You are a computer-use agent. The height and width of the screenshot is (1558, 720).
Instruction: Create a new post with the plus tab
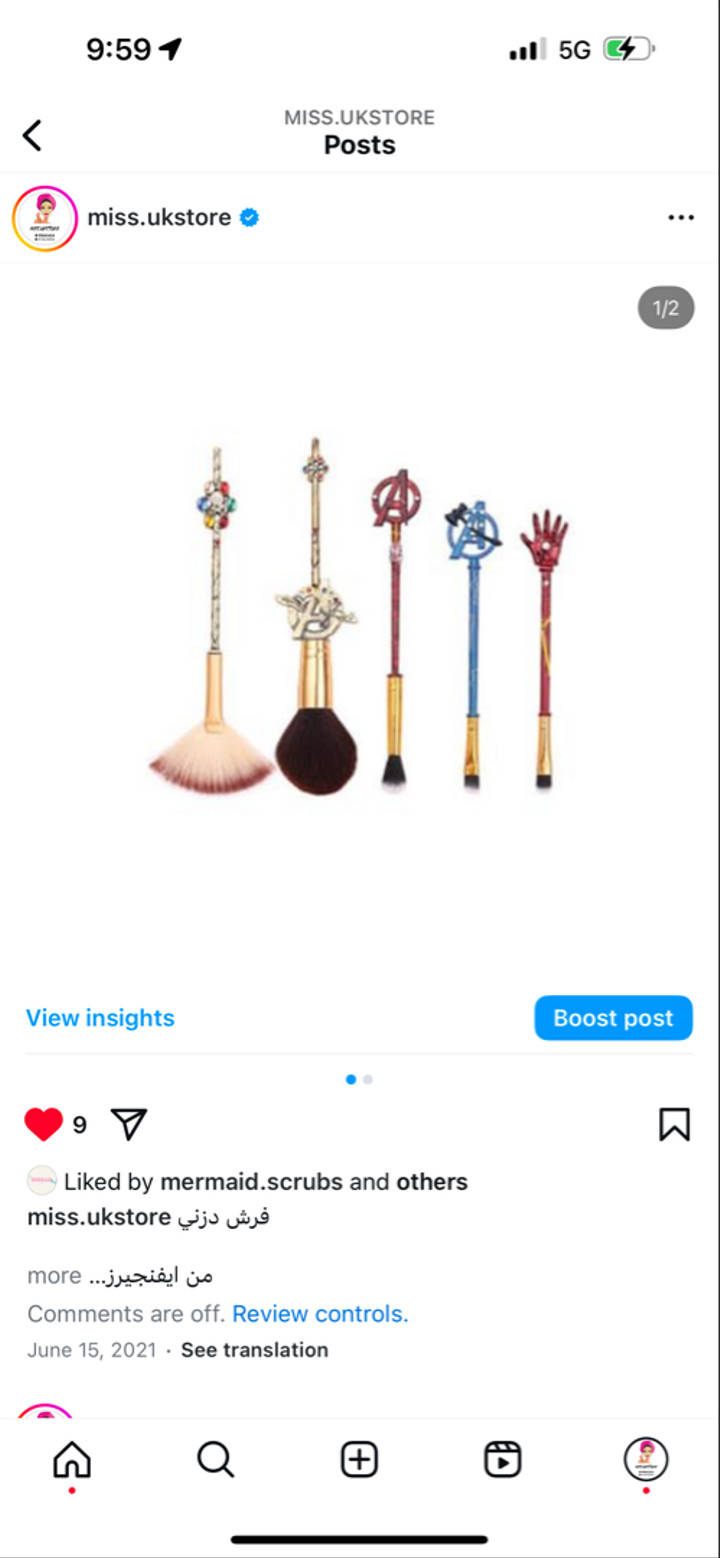pyautogui.click(x=359, y=1461)
